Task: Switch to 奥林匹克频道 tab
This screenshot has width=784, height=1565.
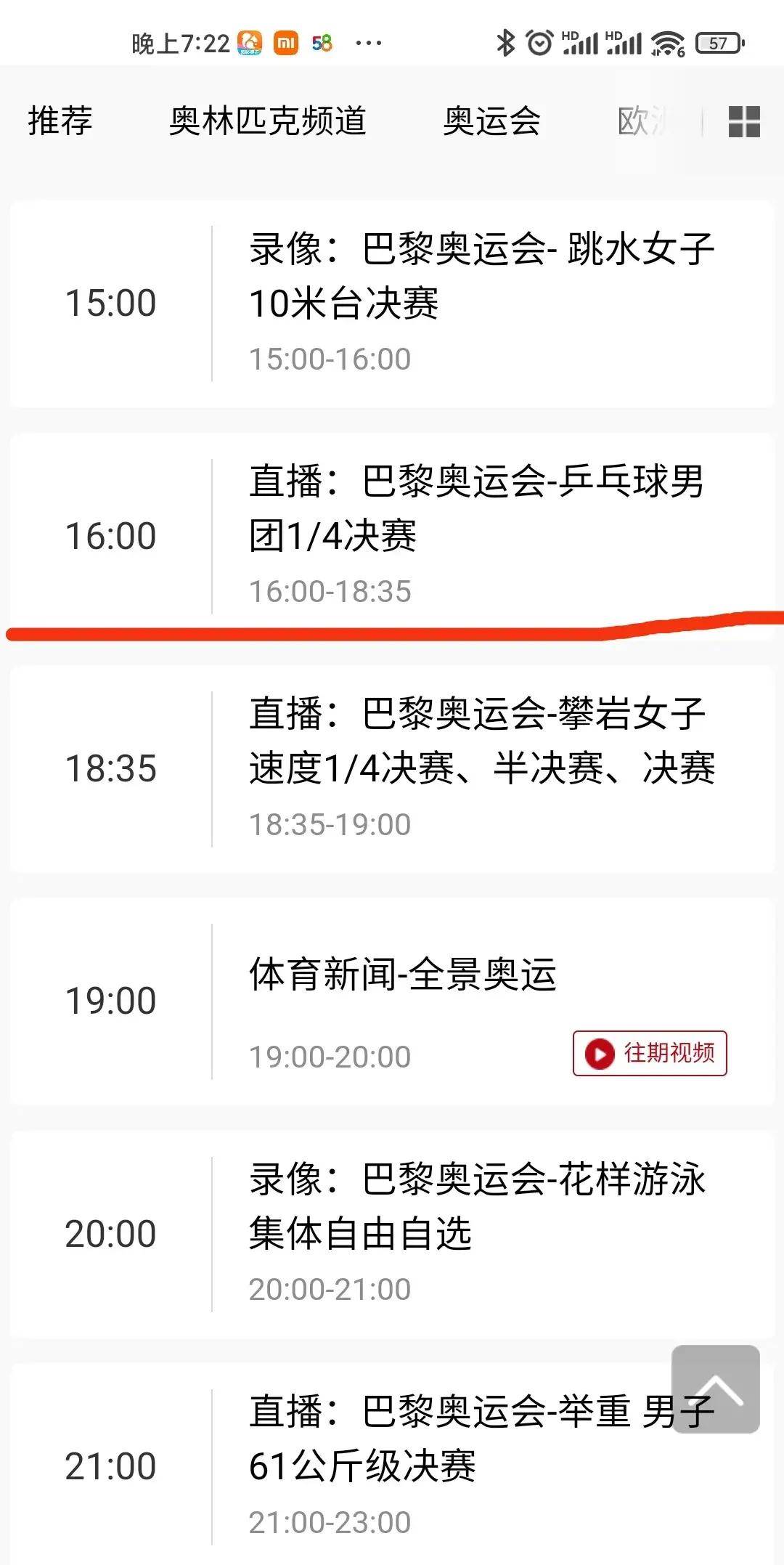Action: coord(269,123)
